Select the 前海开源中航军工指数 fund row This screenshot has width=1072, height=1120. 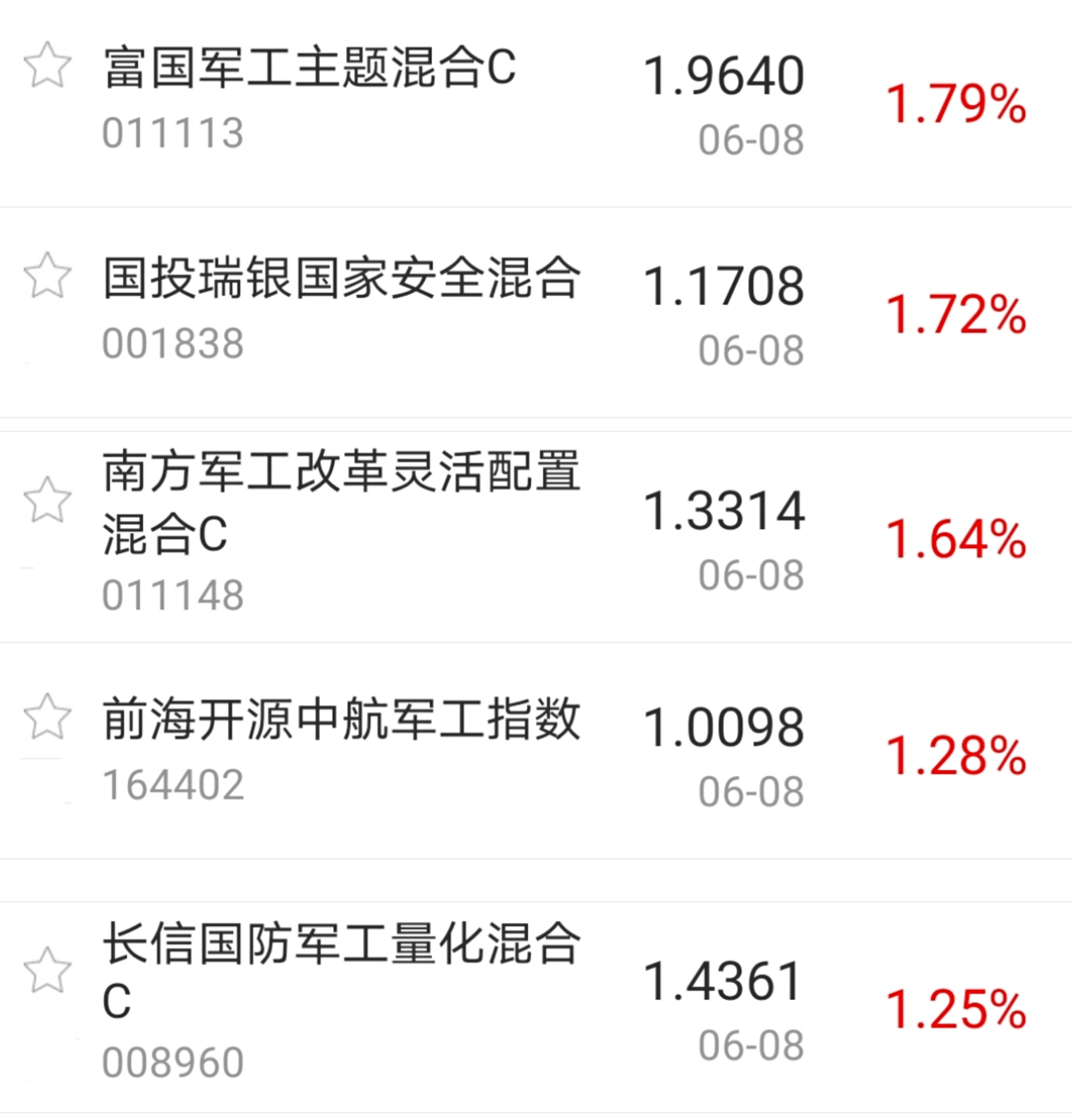(x=342, y=720)
